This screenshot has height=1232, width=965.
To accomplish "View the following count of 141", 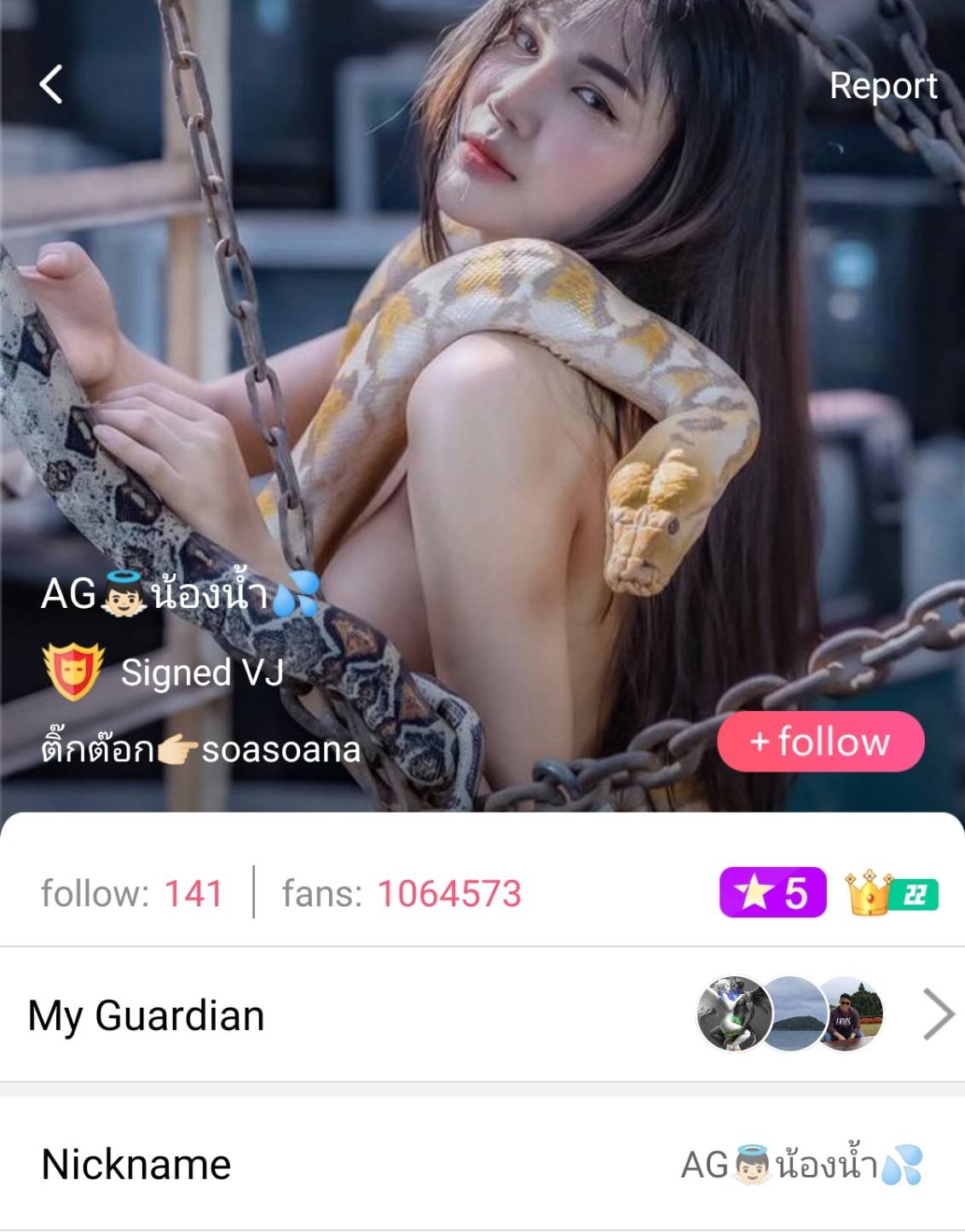I will click(132, 894).
